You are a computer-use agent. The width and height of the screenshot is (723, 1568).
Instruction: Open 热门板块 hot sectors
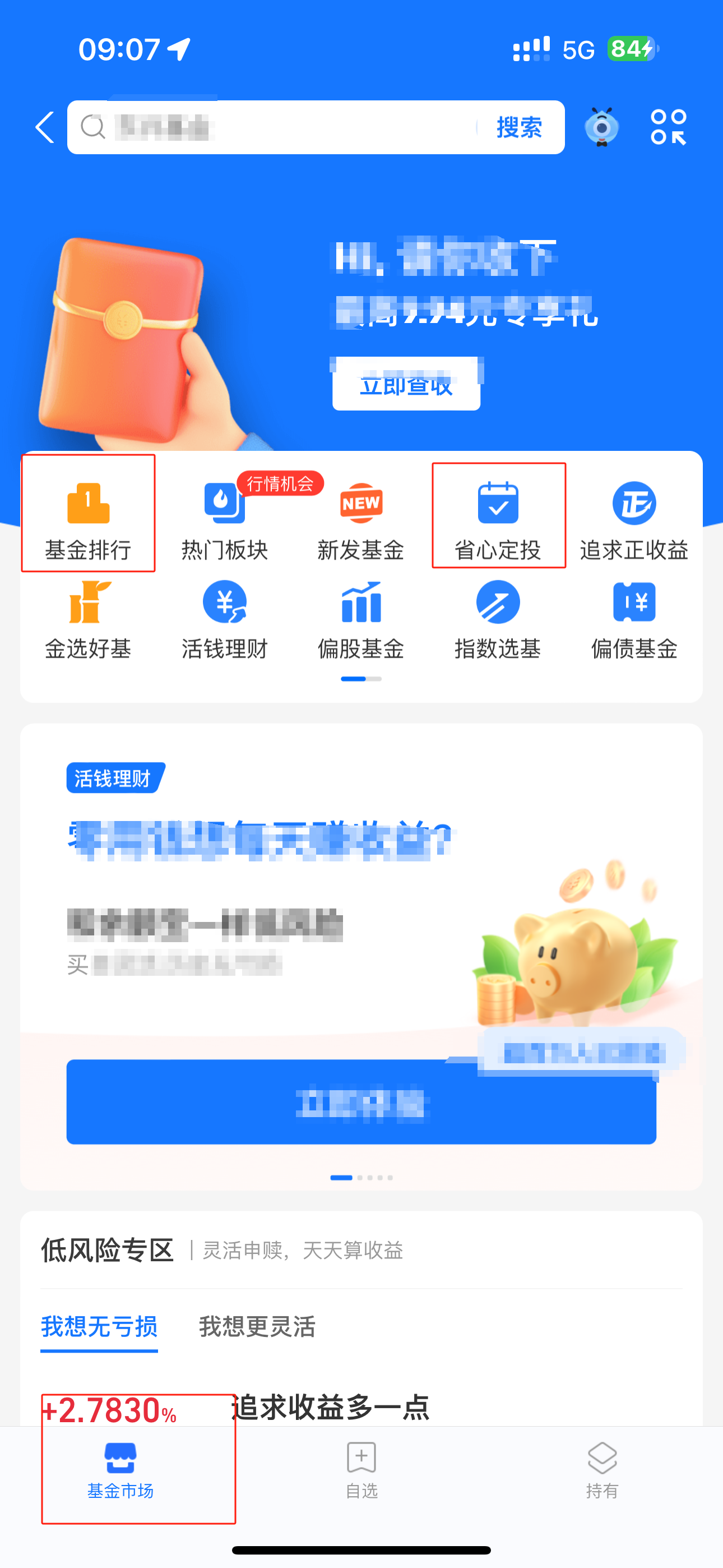pyautogui.click(x=225, y=519)
